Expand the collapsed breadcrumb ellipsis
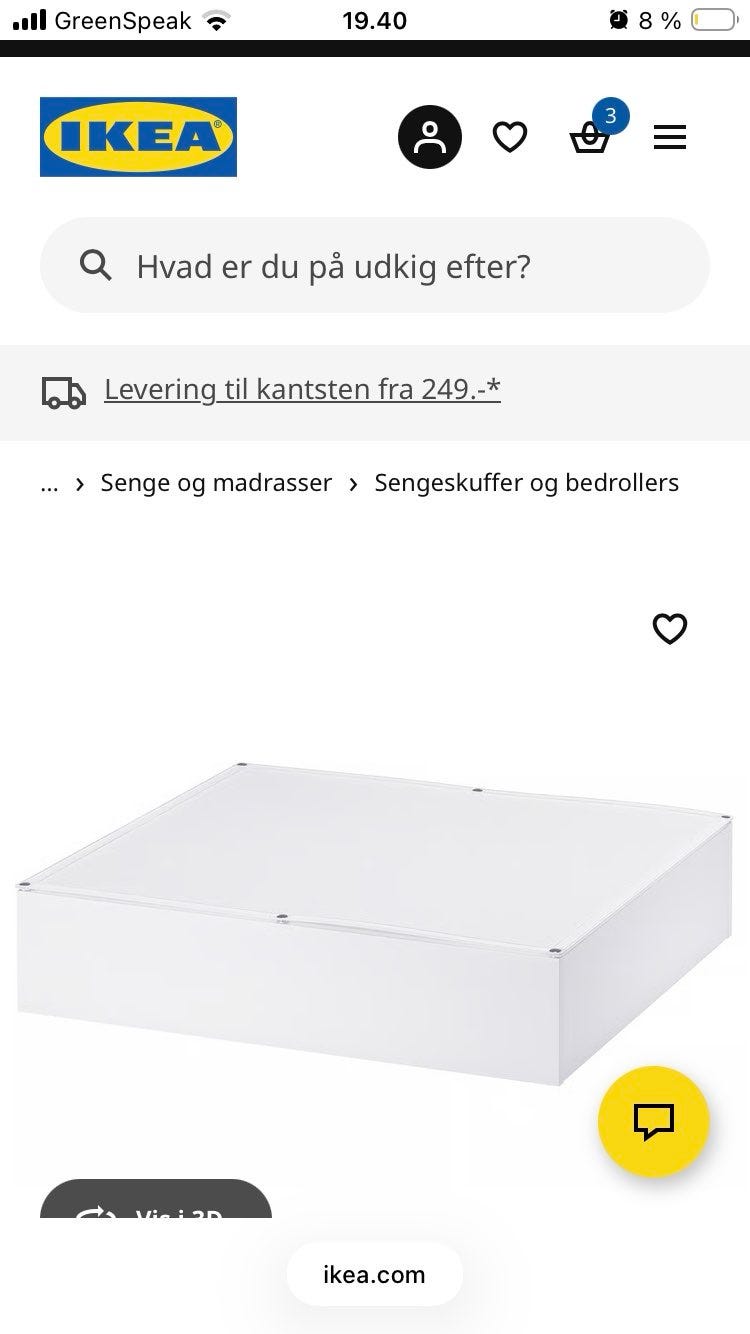750x1334 pixels. pos(48,483)
